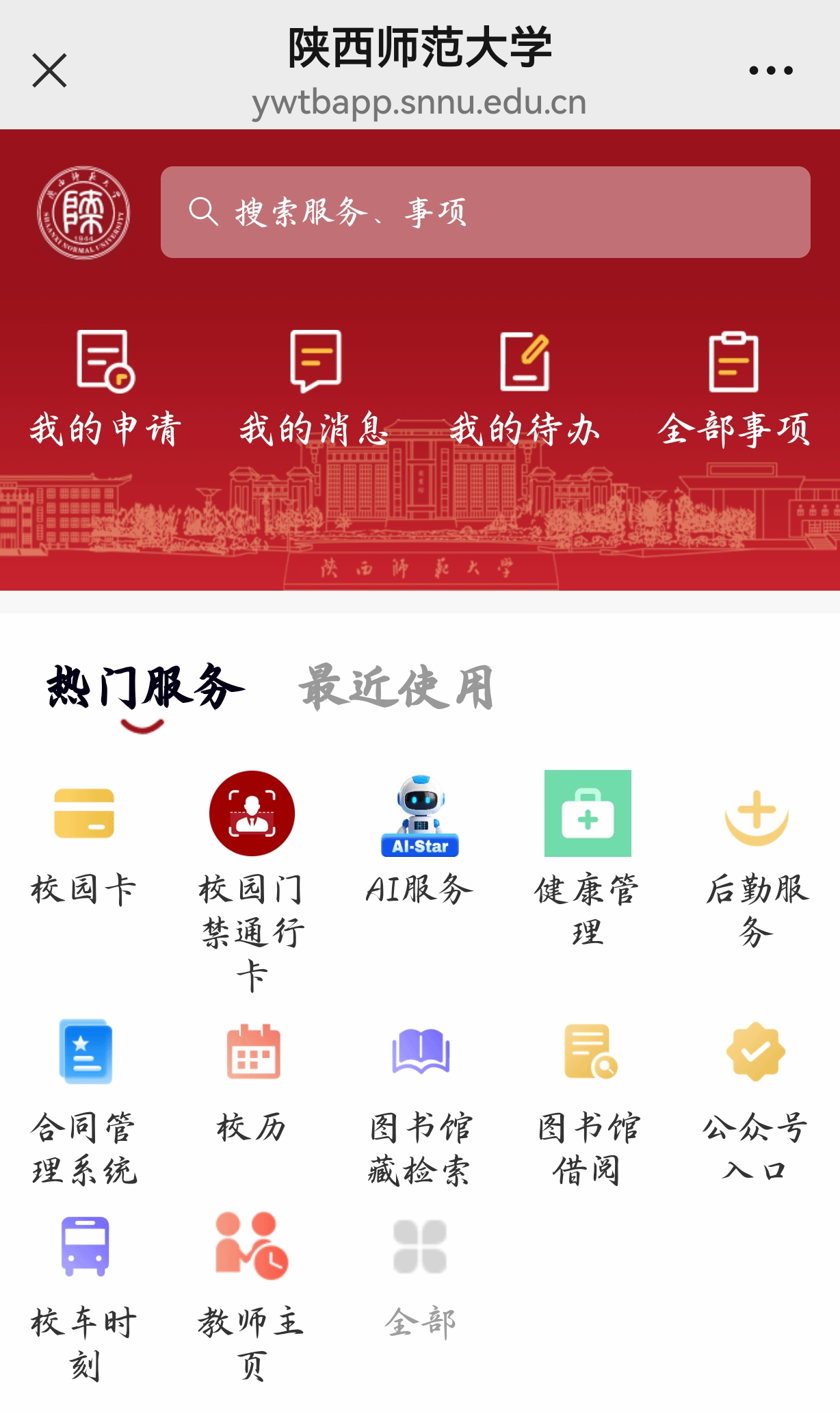Check 我的待办

525,387
